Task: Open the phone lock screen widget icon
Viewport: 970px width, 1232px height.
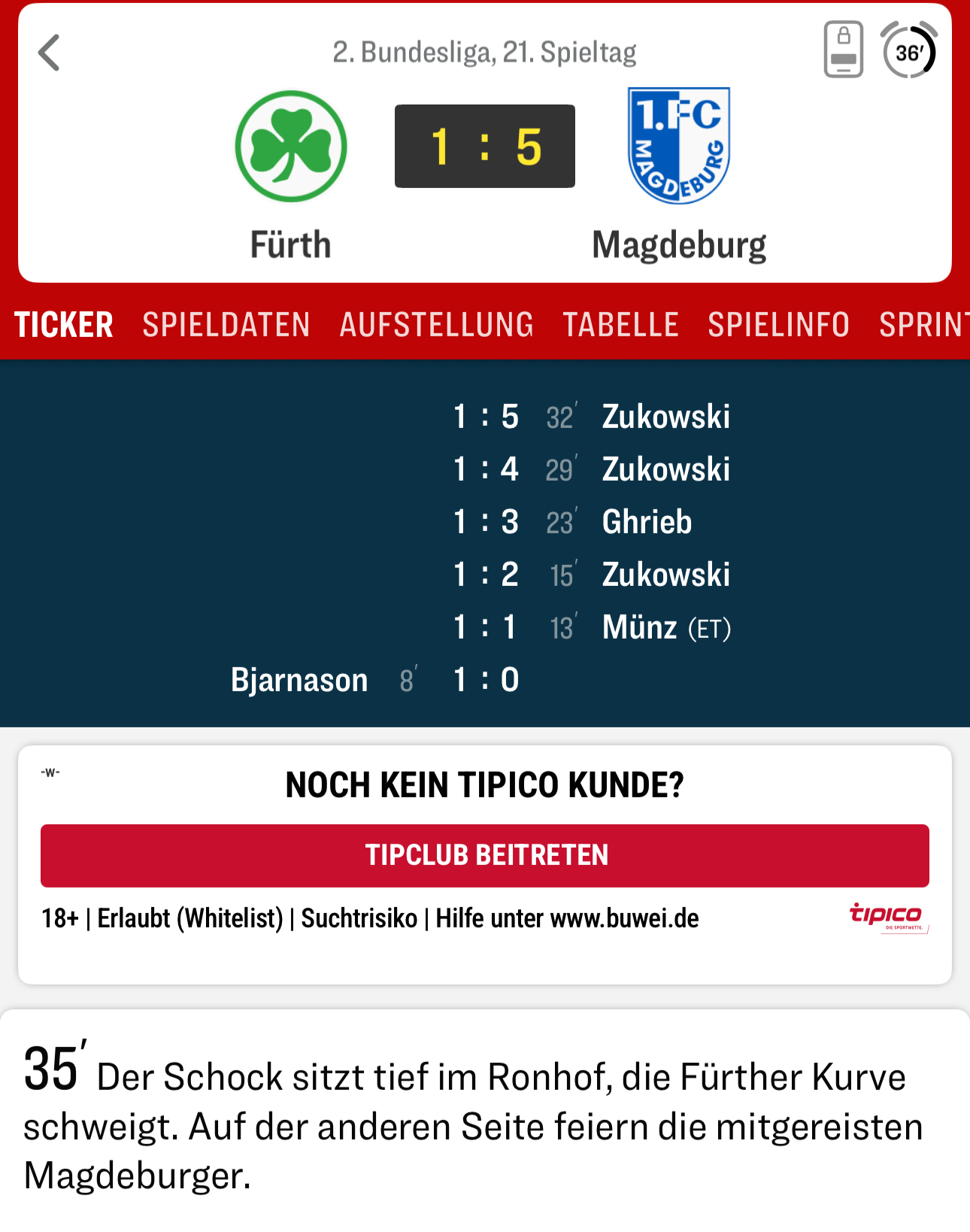Action: pos(843,50)
